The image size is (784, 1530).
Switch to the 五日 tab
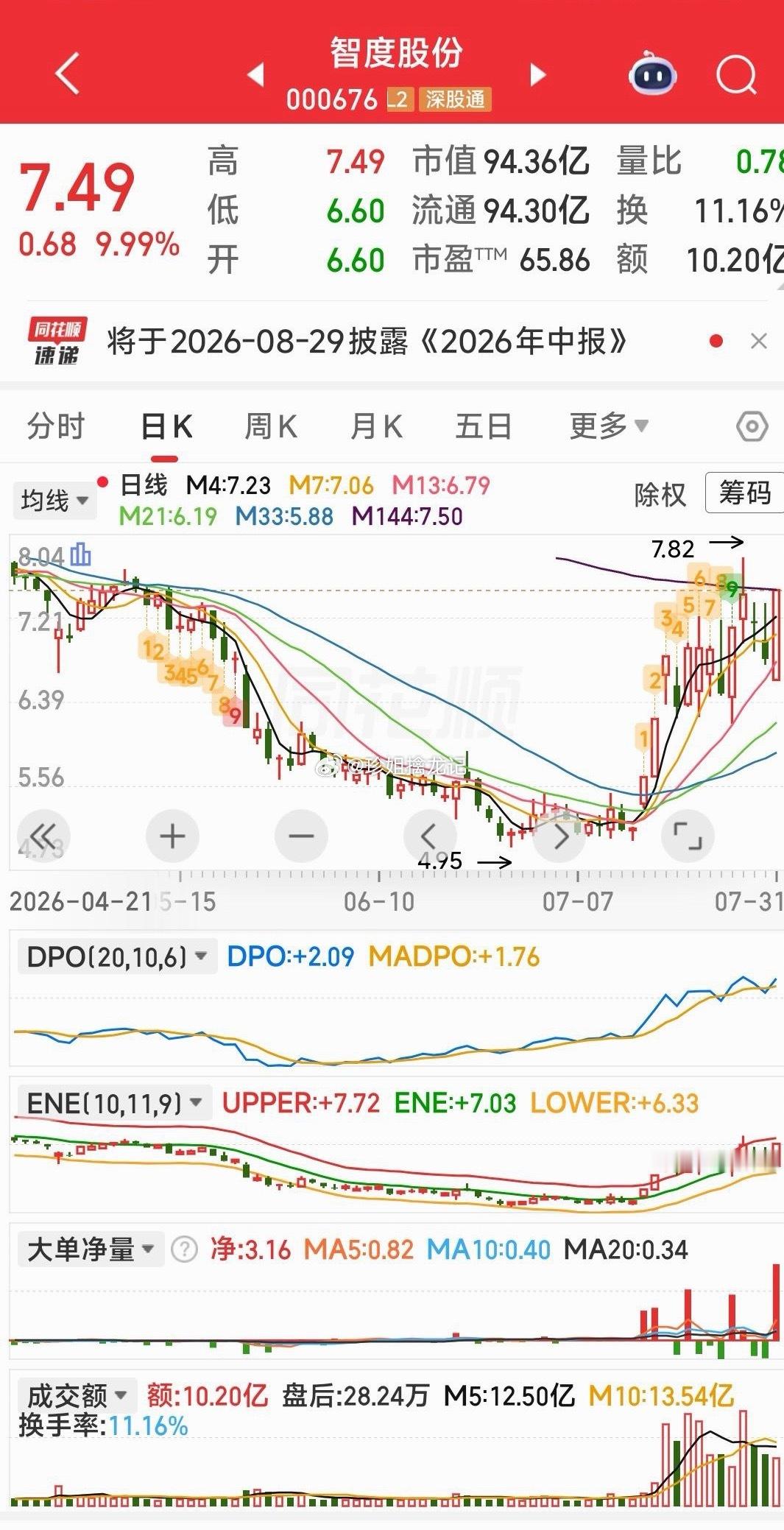pos(484,426)
